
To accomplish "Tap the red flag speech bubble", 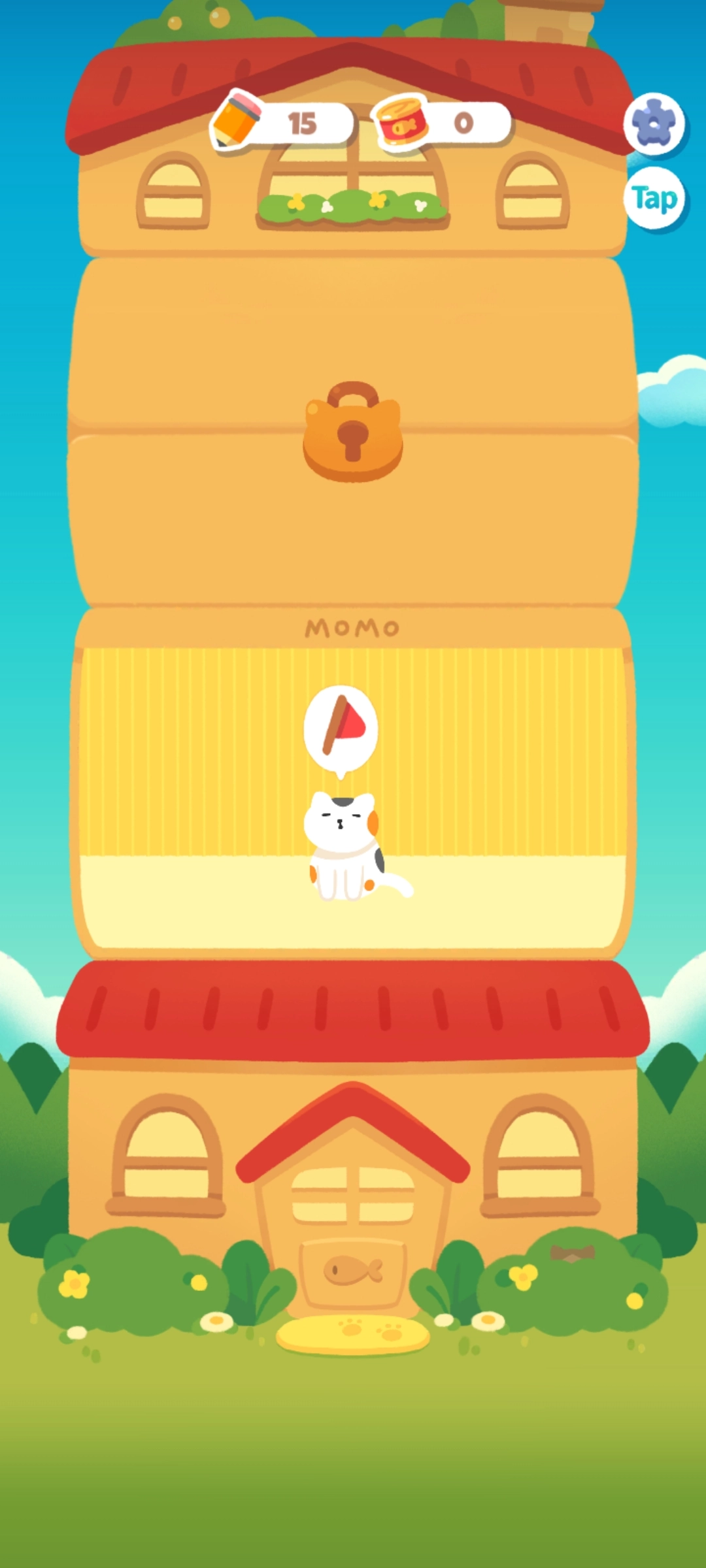I will coord(341,727).
